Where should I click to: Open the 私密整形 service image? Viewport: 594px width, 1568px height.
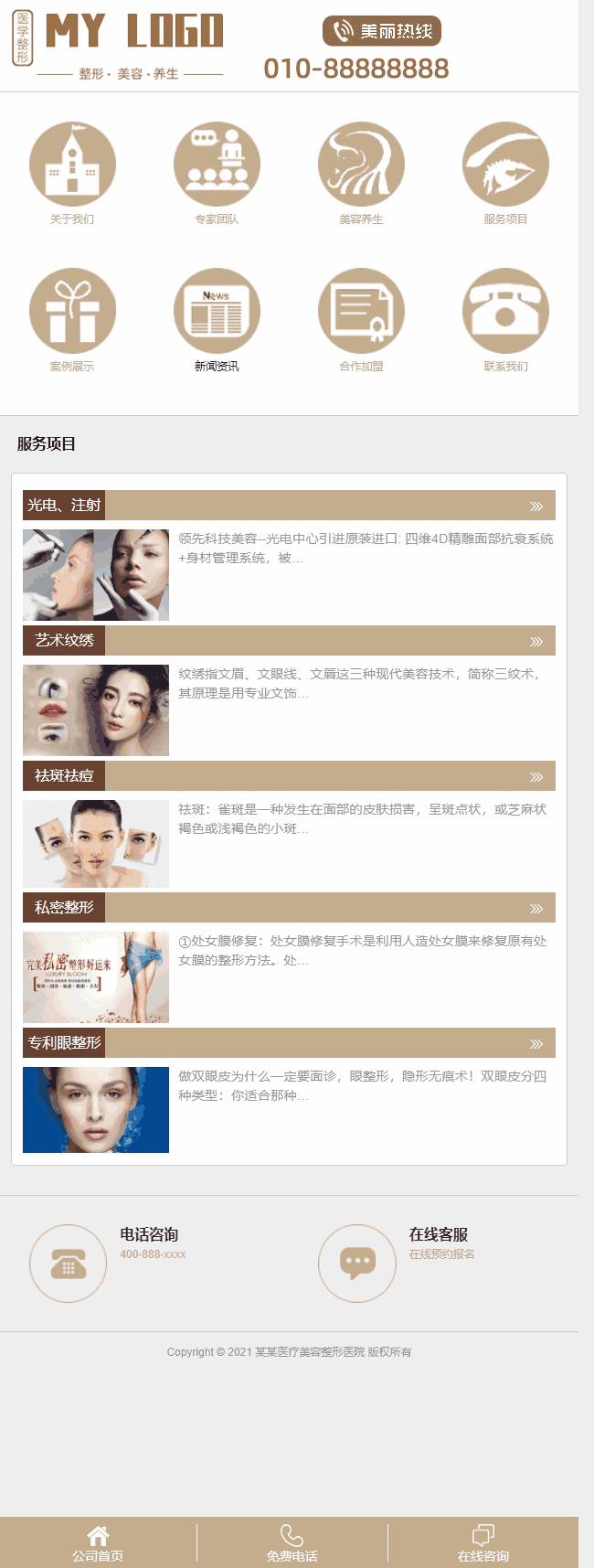tap(96, 977)
